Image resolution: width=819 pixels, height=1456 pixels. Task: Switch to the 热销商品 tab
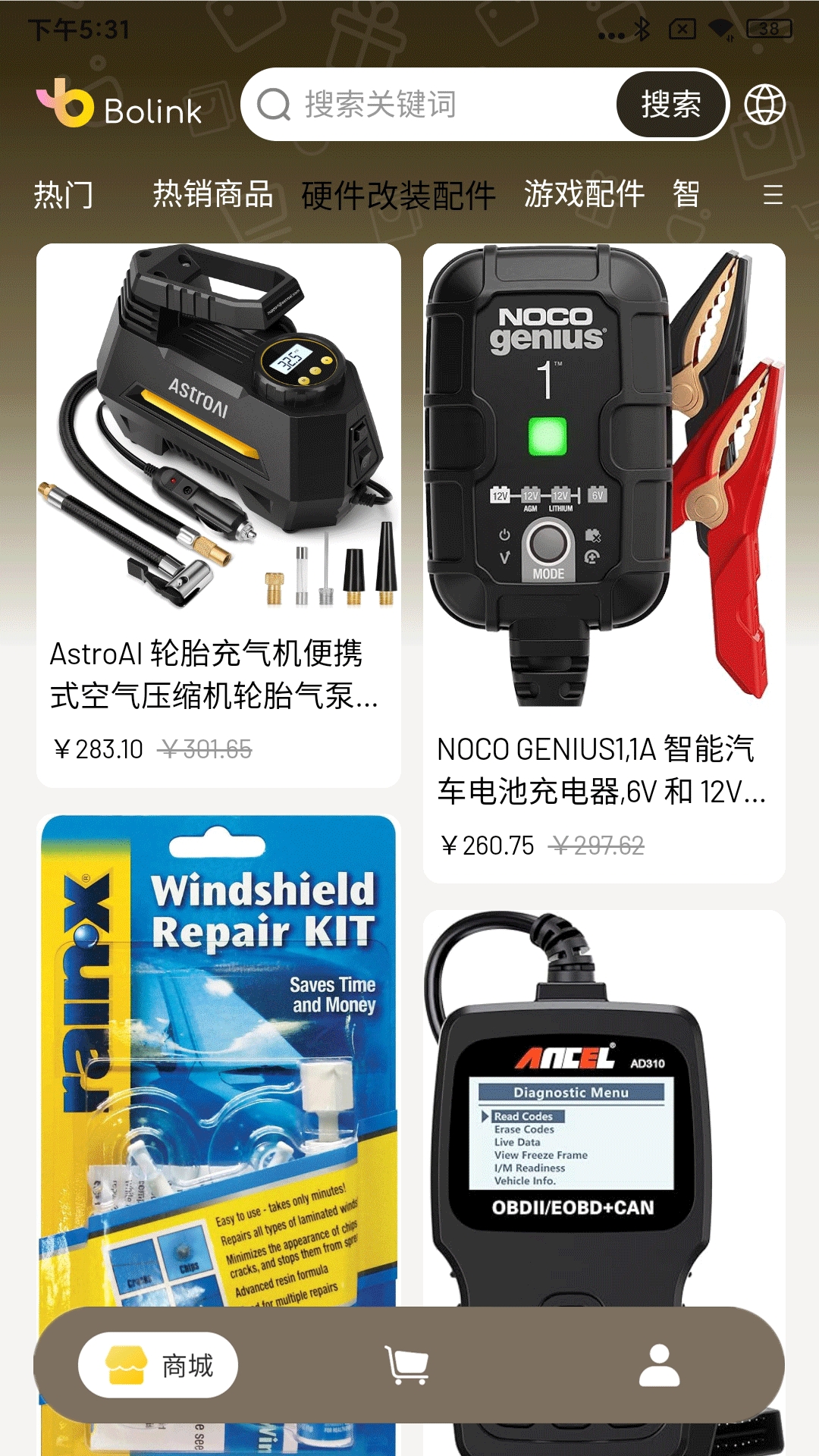[x=212, y=195]
